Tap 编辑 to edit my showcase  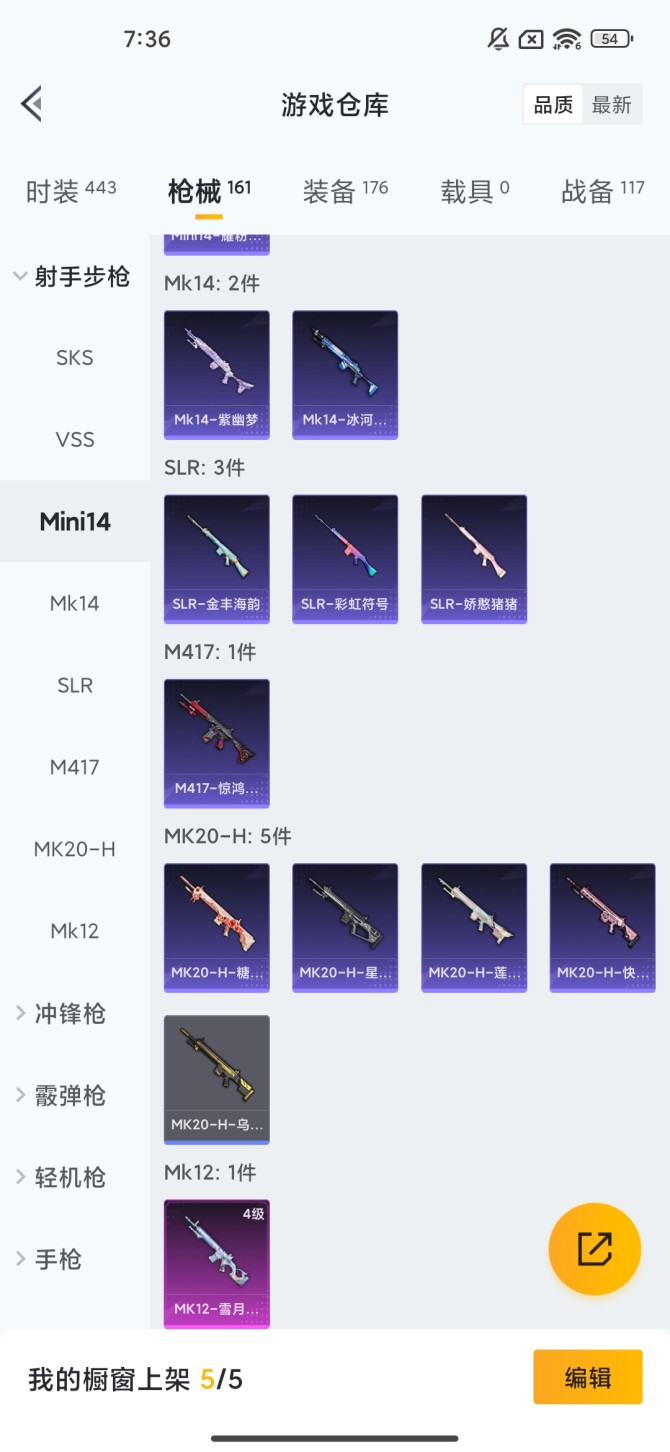pyautogui.click(x=588, y=1378)
